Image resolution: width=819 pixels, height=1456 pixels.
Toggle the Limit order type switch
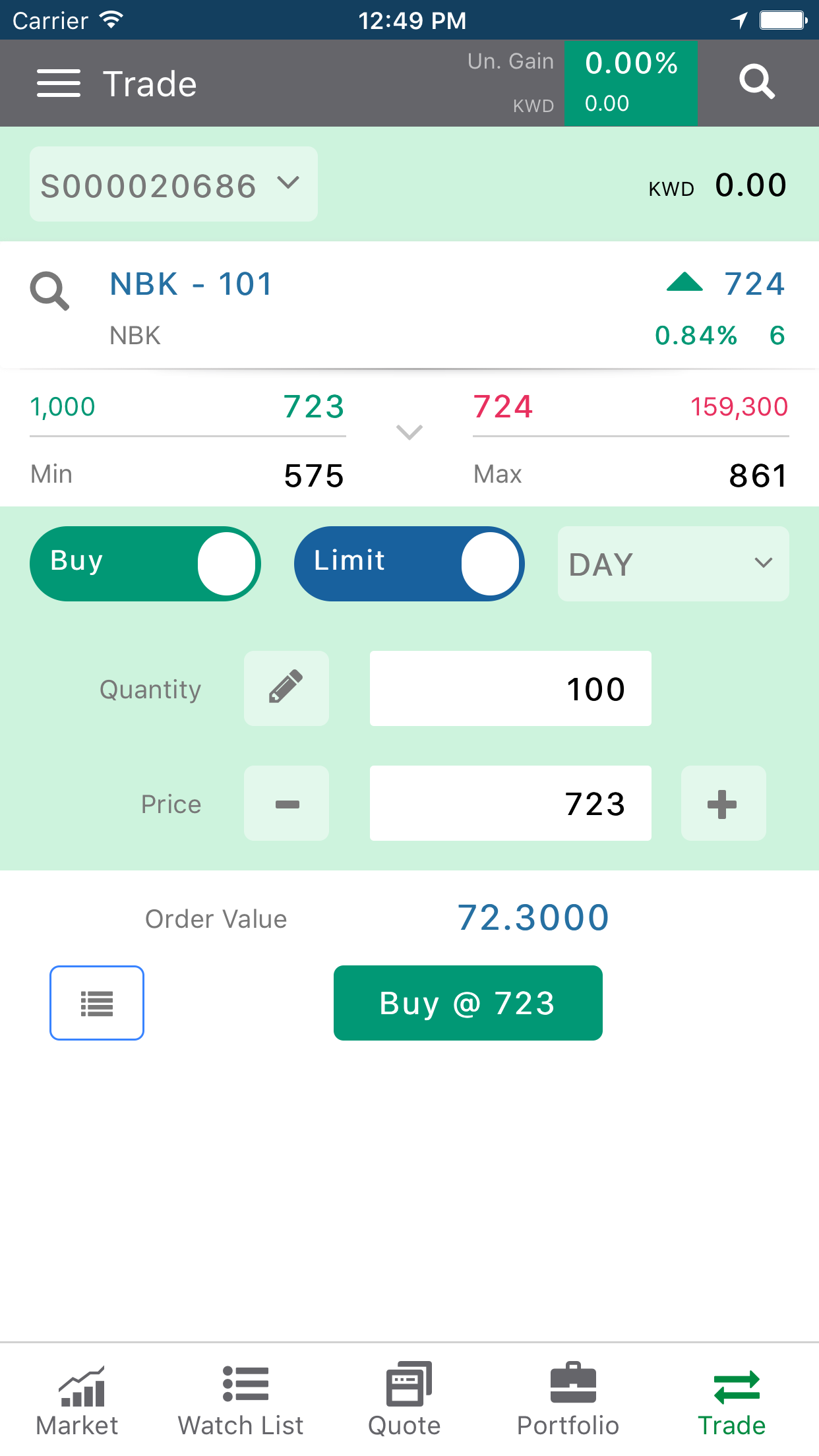(x=409, y=563)
